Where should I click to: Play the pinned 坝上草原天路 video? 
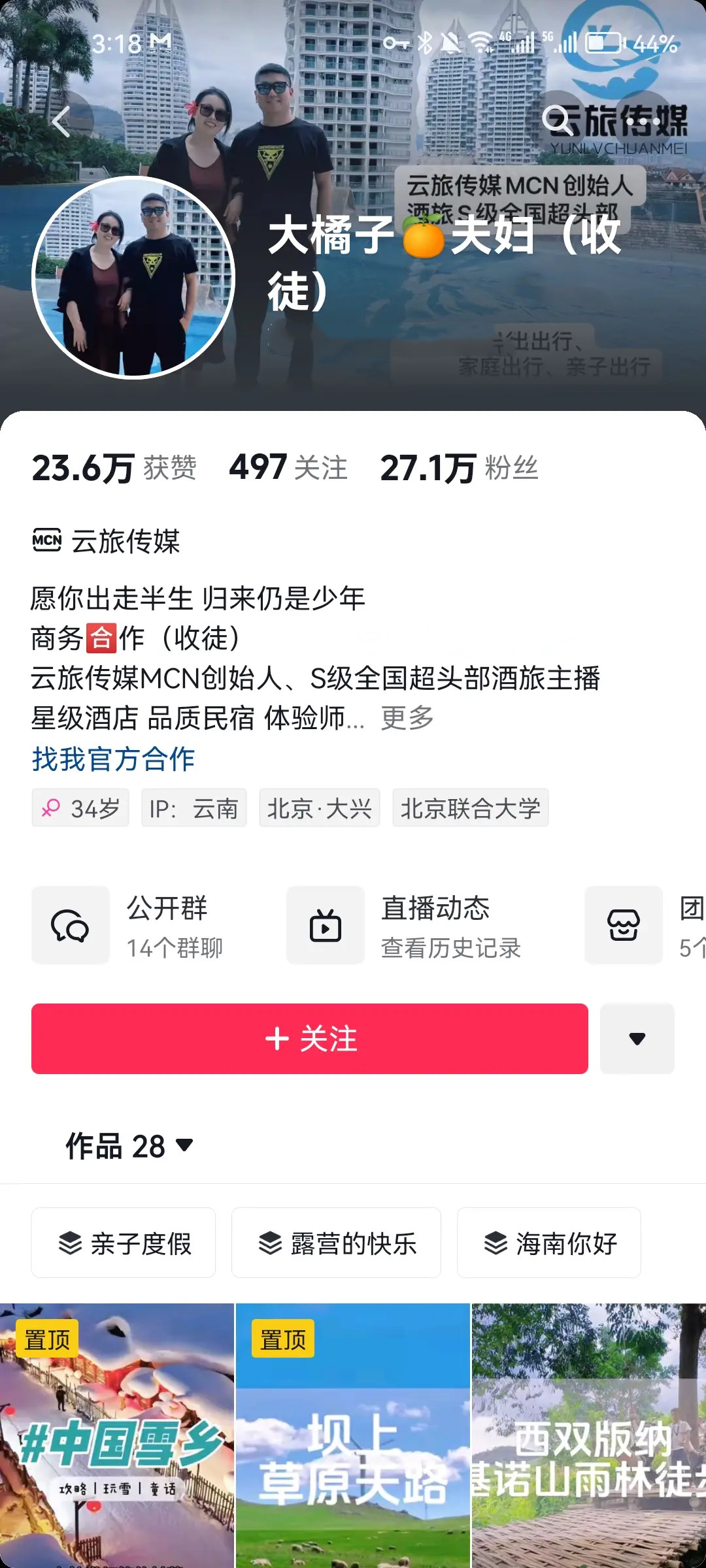[x=353, y=1437]
